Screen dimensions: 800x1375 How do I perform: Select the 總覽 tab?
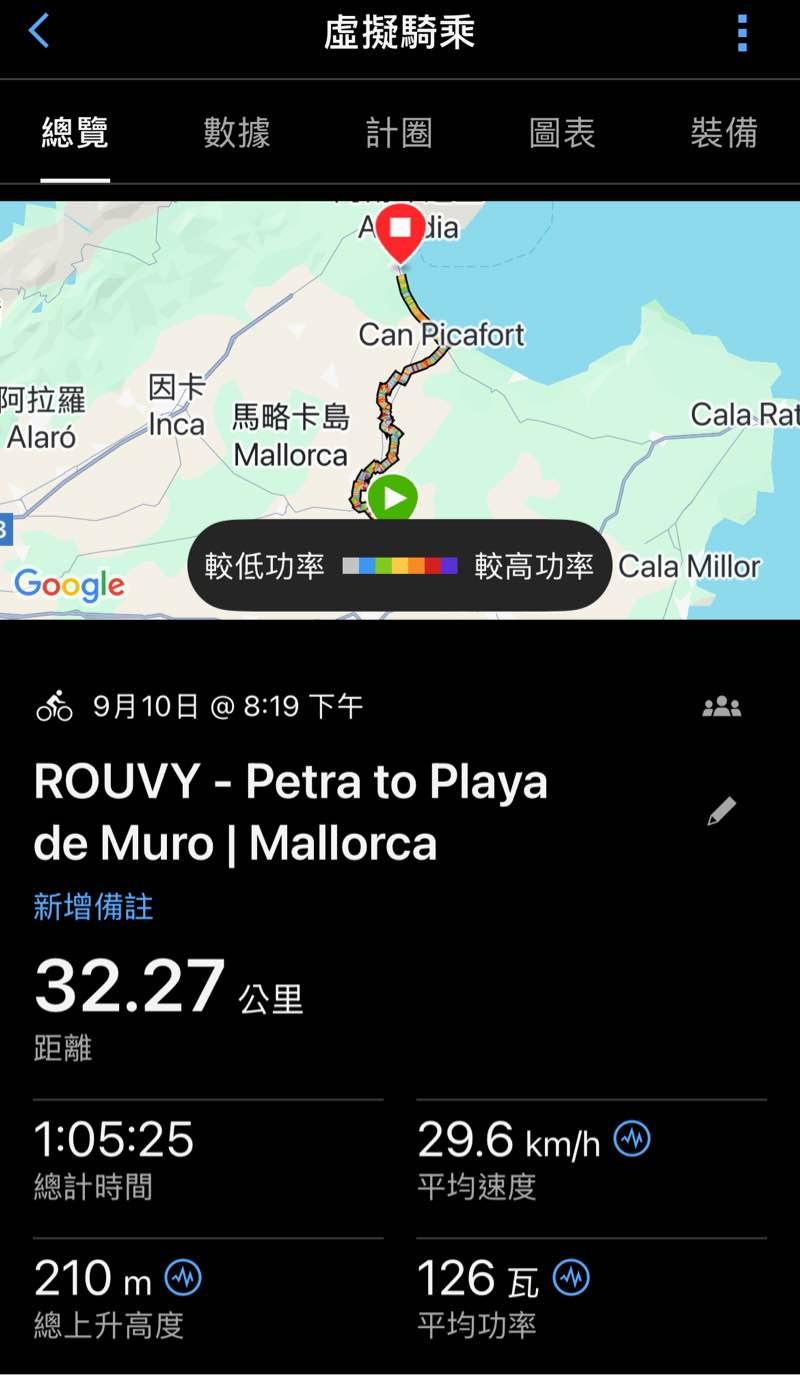[75, 133]
